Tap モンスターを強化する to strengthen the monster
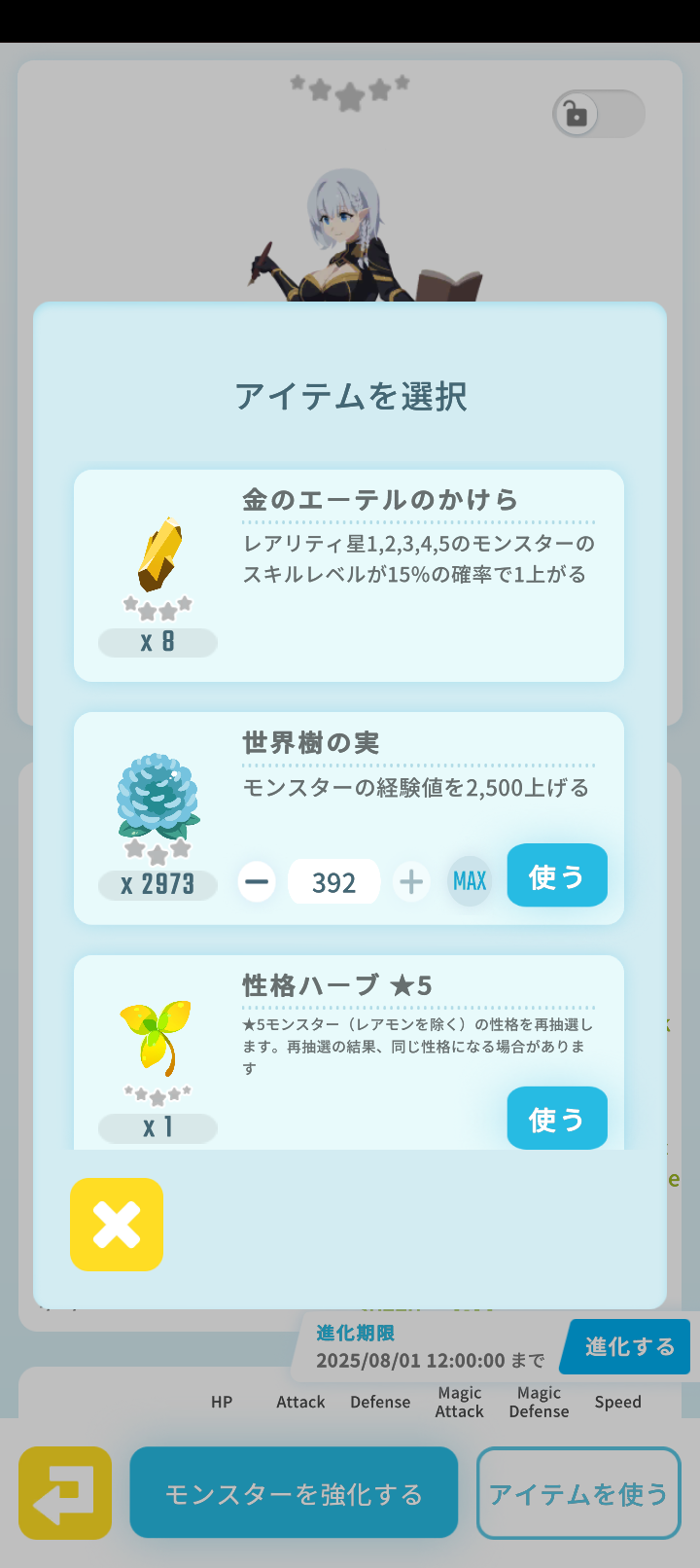Image resolution: width=700 pixels, height=1568 pixels. [293, 1492]
